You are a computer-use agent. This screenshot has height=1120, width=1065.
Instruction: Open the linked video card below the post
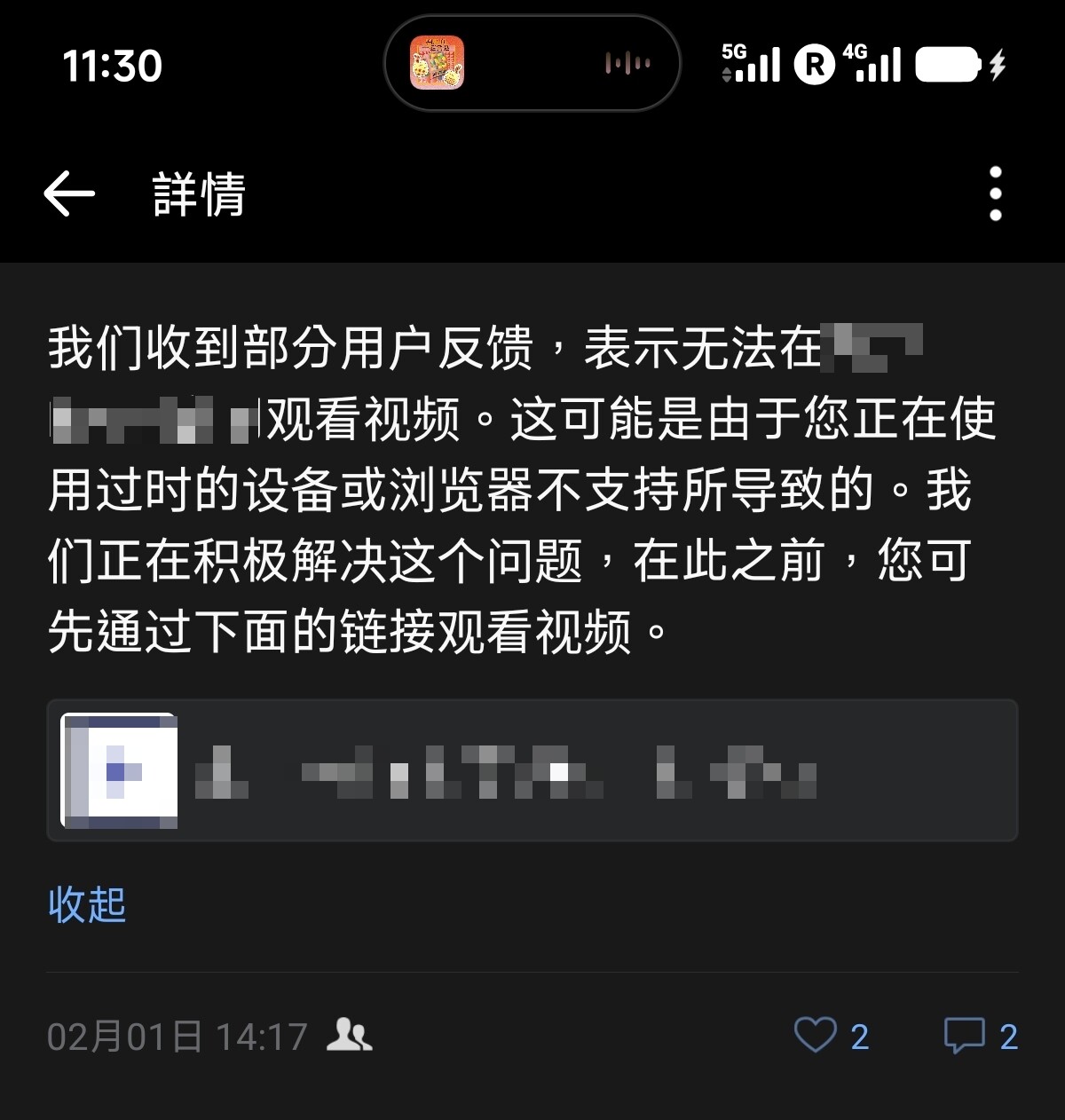(x=532, y=770)
